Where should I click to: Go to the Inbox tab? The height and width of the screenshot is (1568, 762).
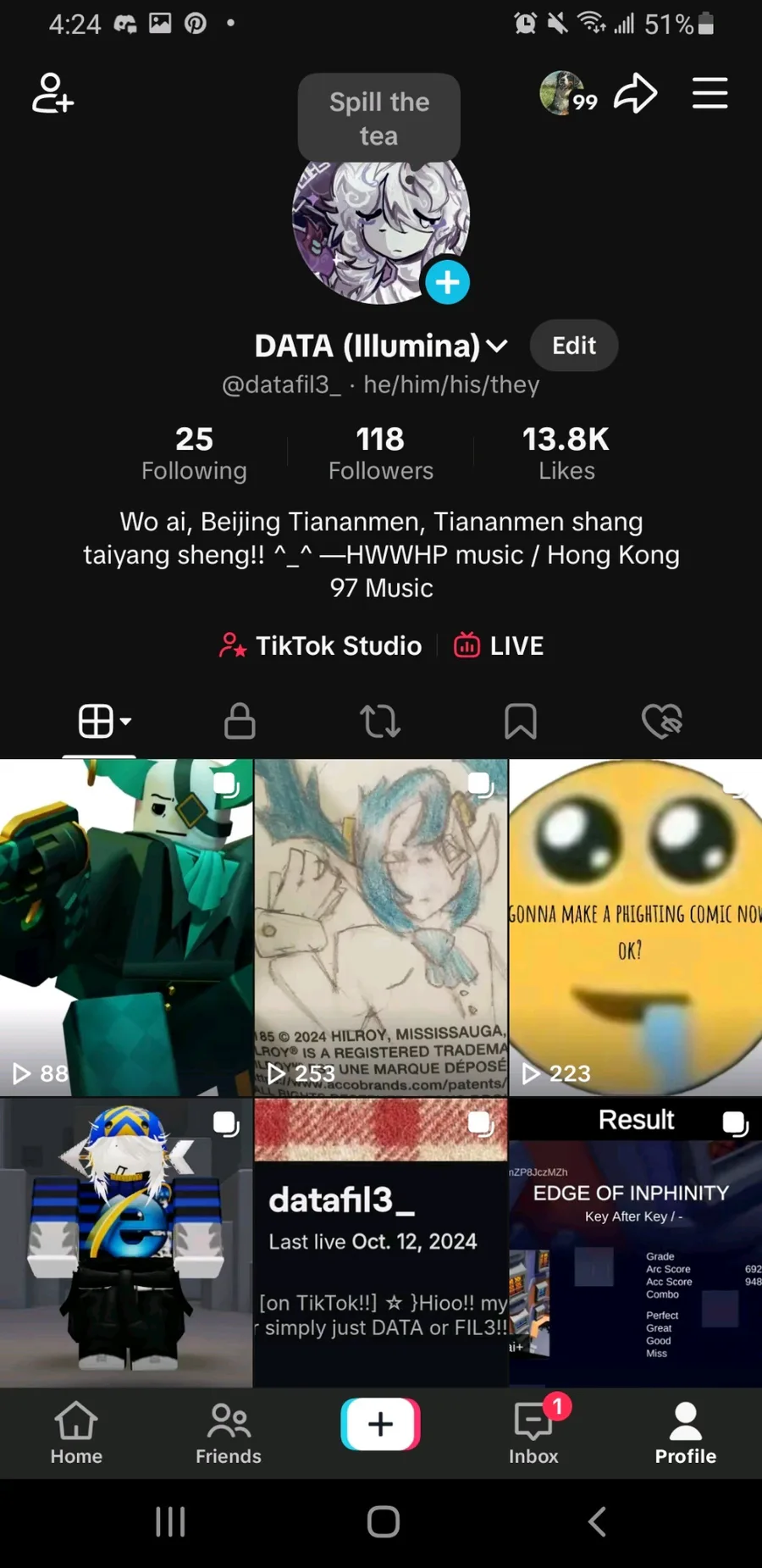click(x=533, y=1432)
